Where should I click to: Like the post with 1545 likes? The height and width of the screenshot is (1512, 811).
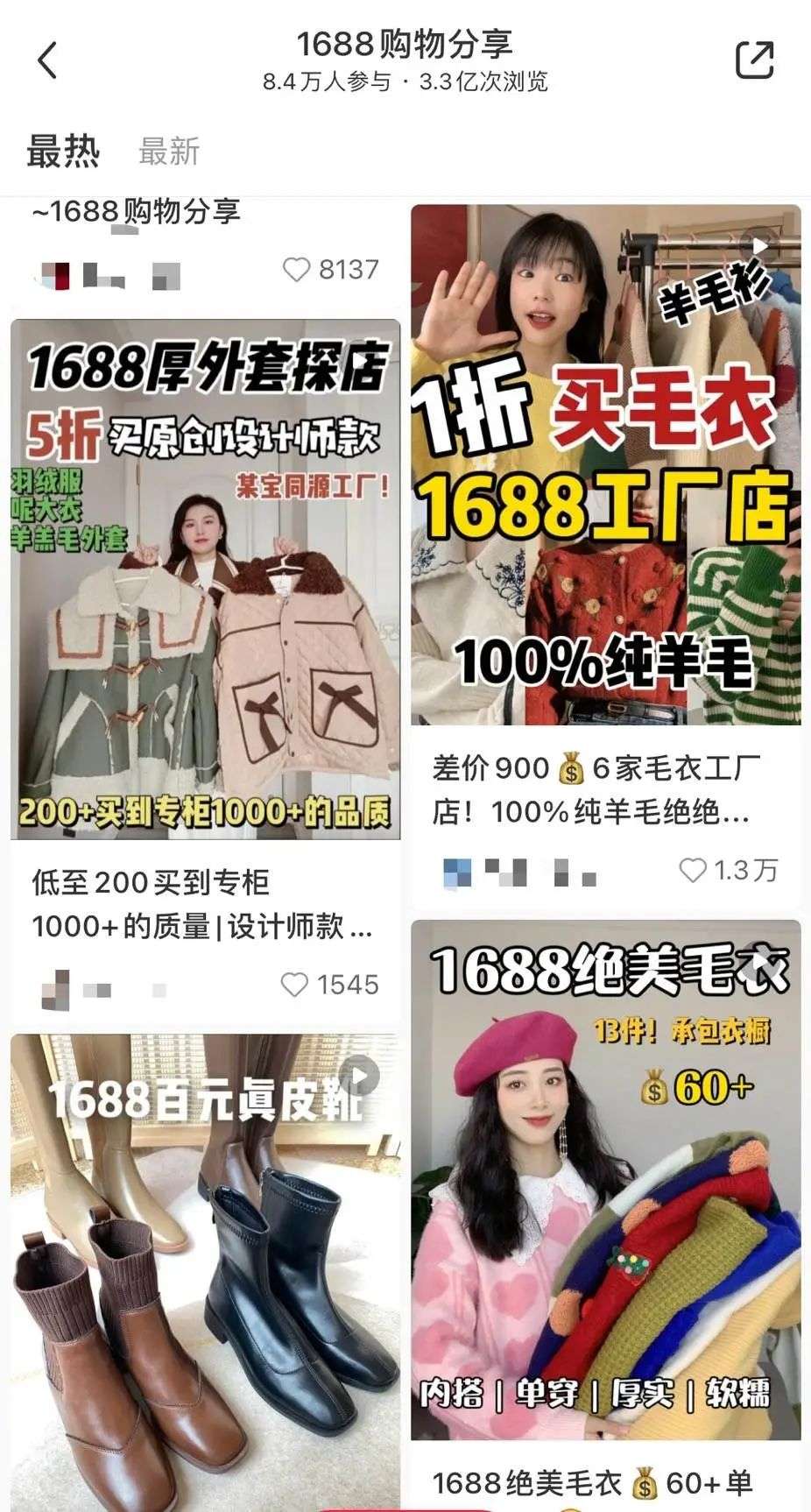pyautogui.click(x=295, y=985)
